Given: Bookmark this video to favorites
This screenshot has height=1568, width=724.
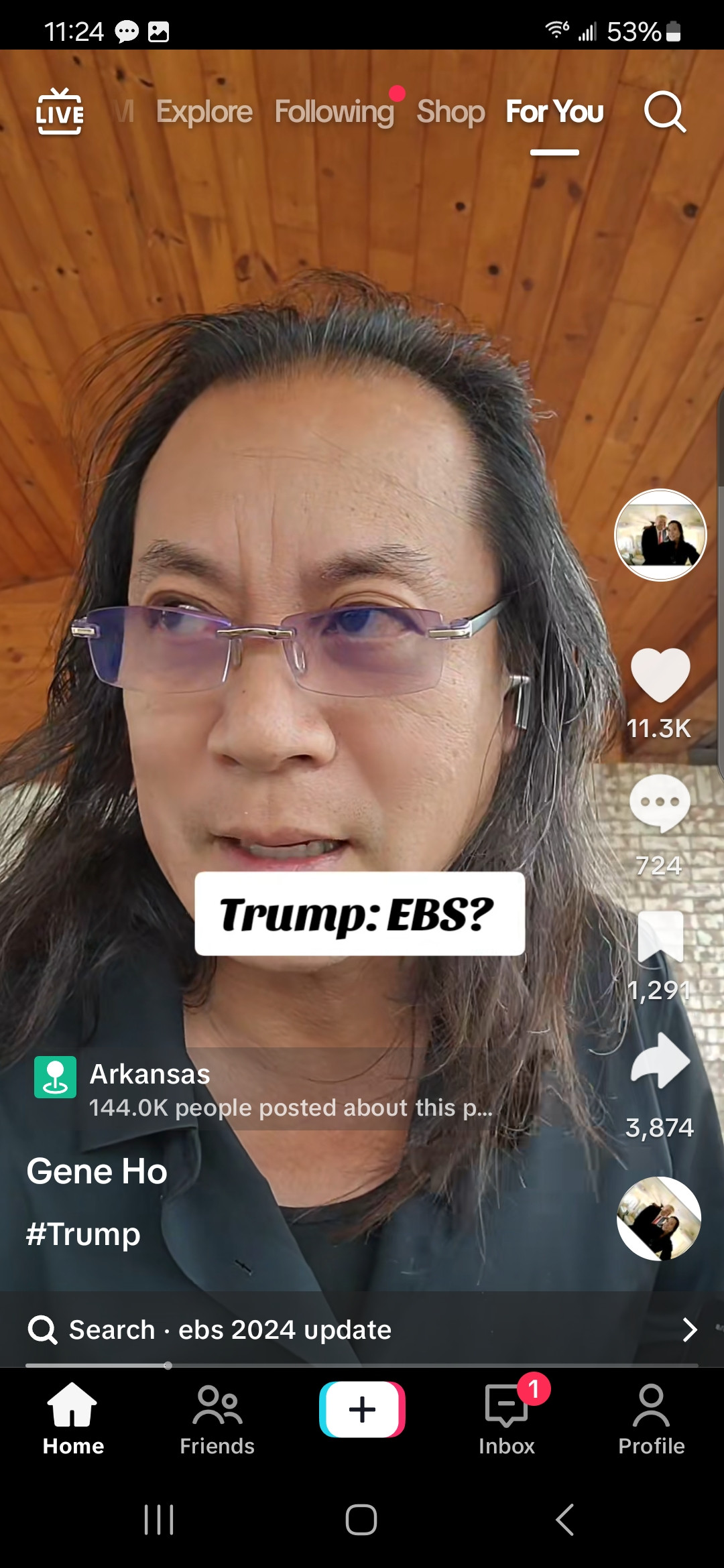Looking at the screenshot, I should click(x=660, y=937).
